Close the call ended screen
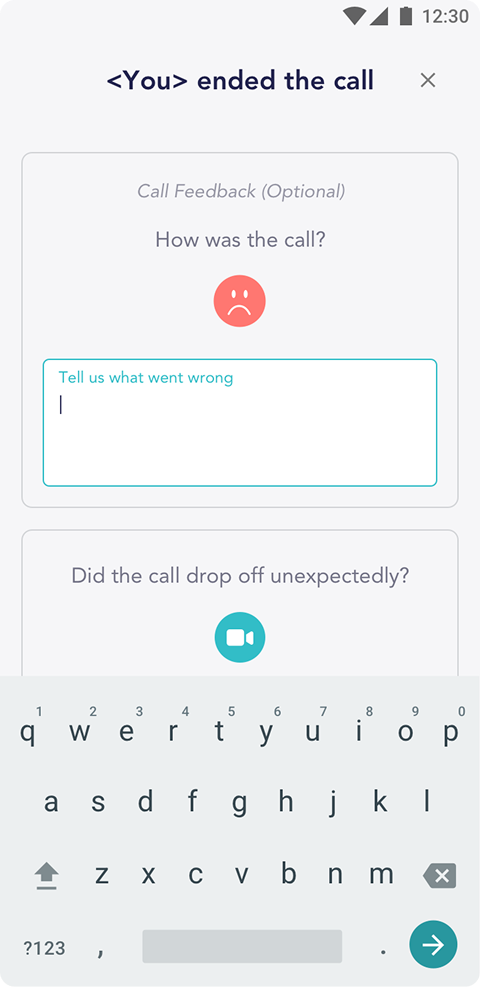 [428, 81]
